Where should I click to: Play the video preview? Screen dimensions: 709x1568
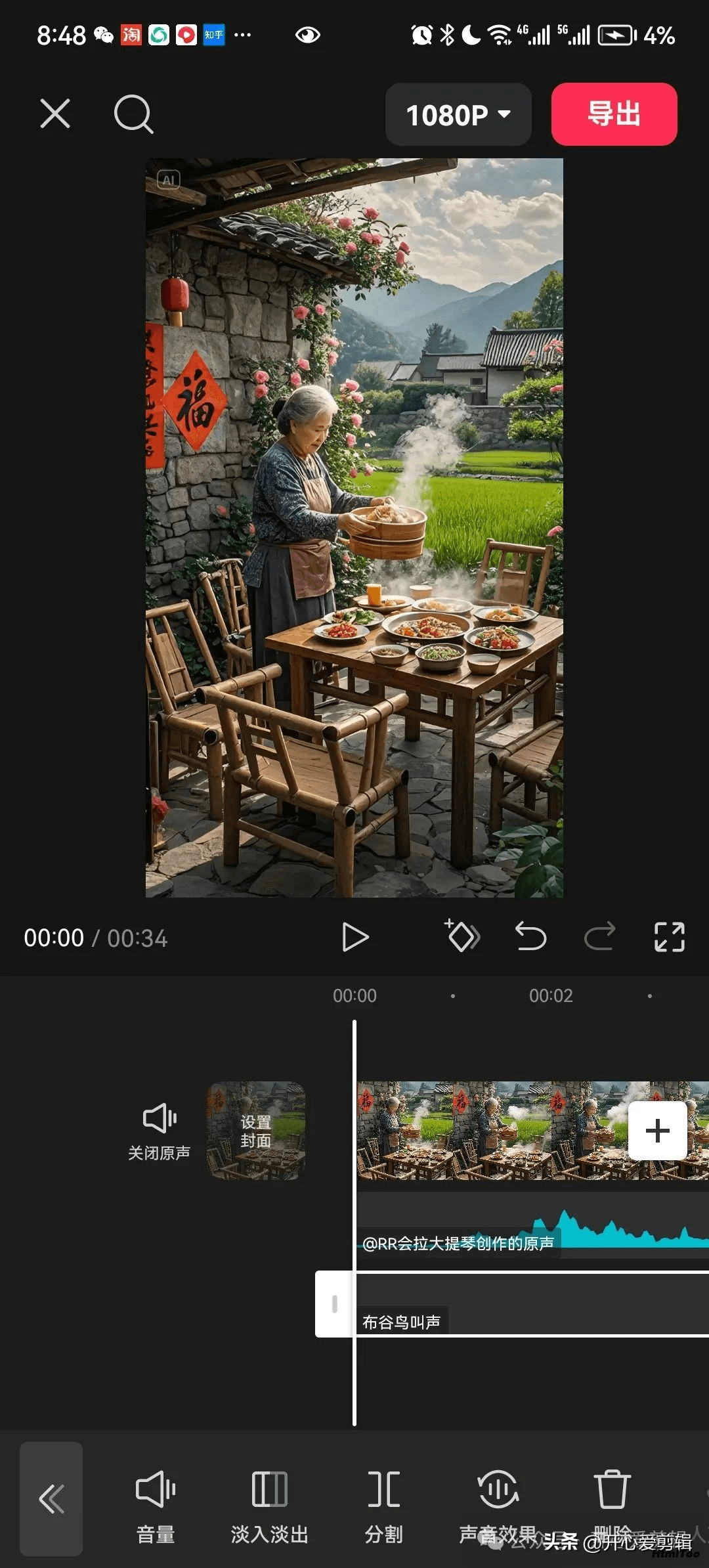[355, 937]
